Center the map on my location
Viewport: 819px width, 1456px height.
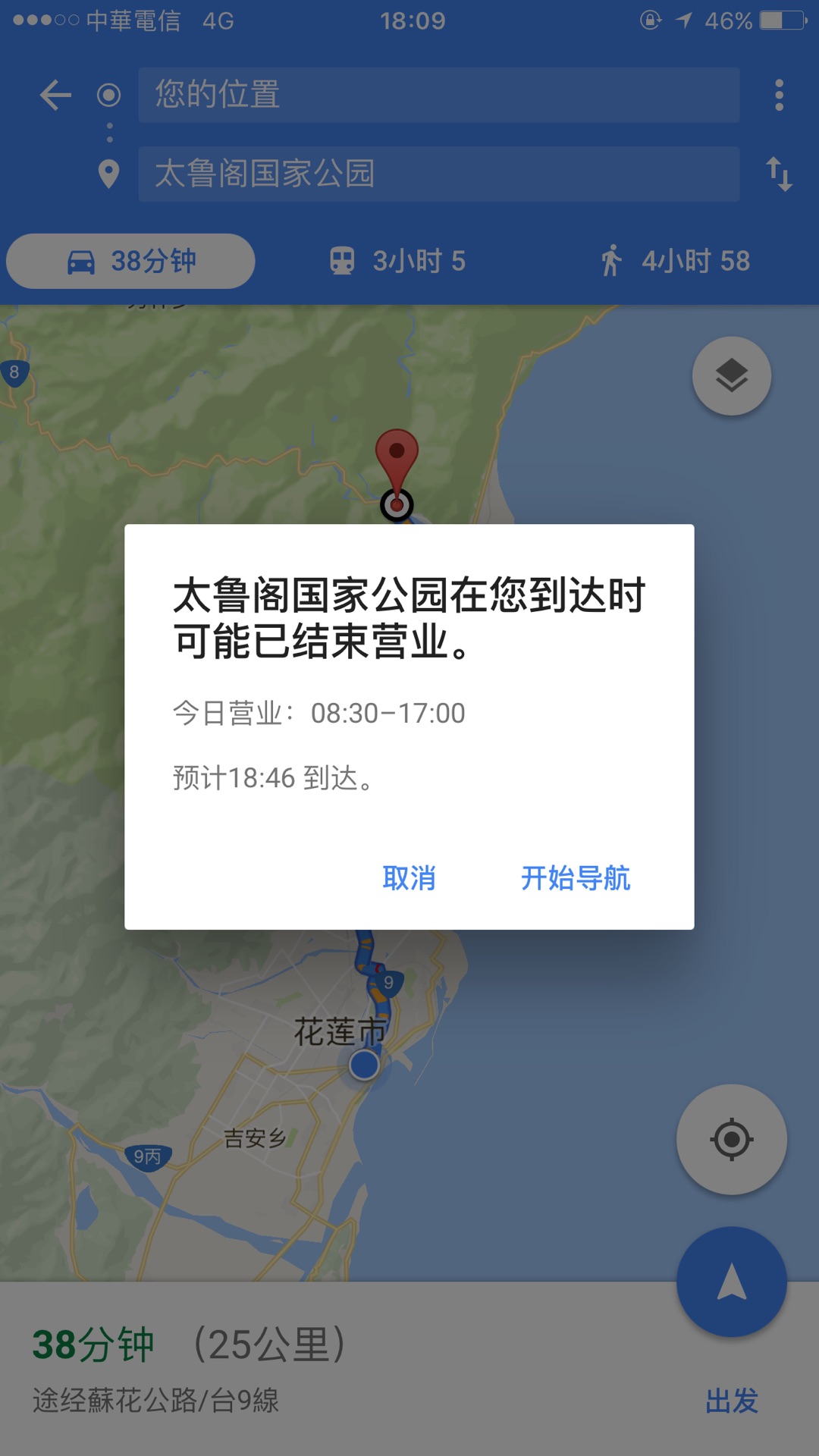point(731,1139)
